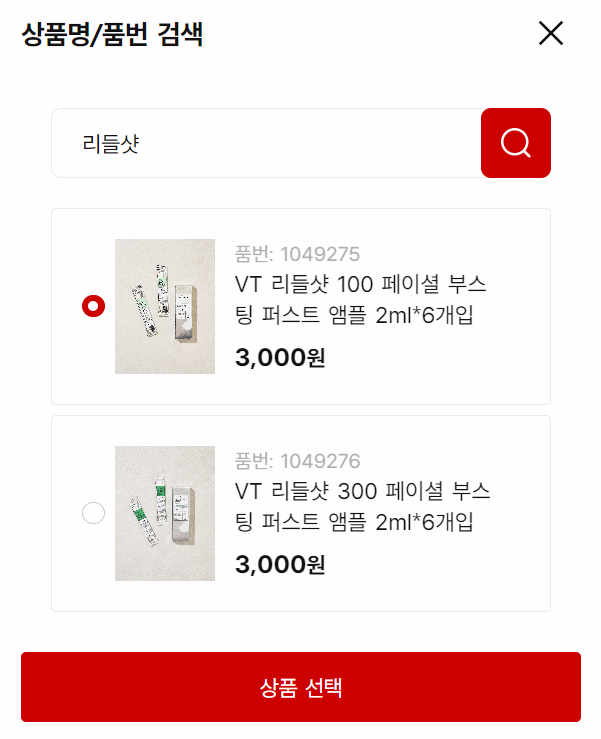Select the radio button for VT 리들샷 300
The image size is (601, 739).
pos(93,514)
